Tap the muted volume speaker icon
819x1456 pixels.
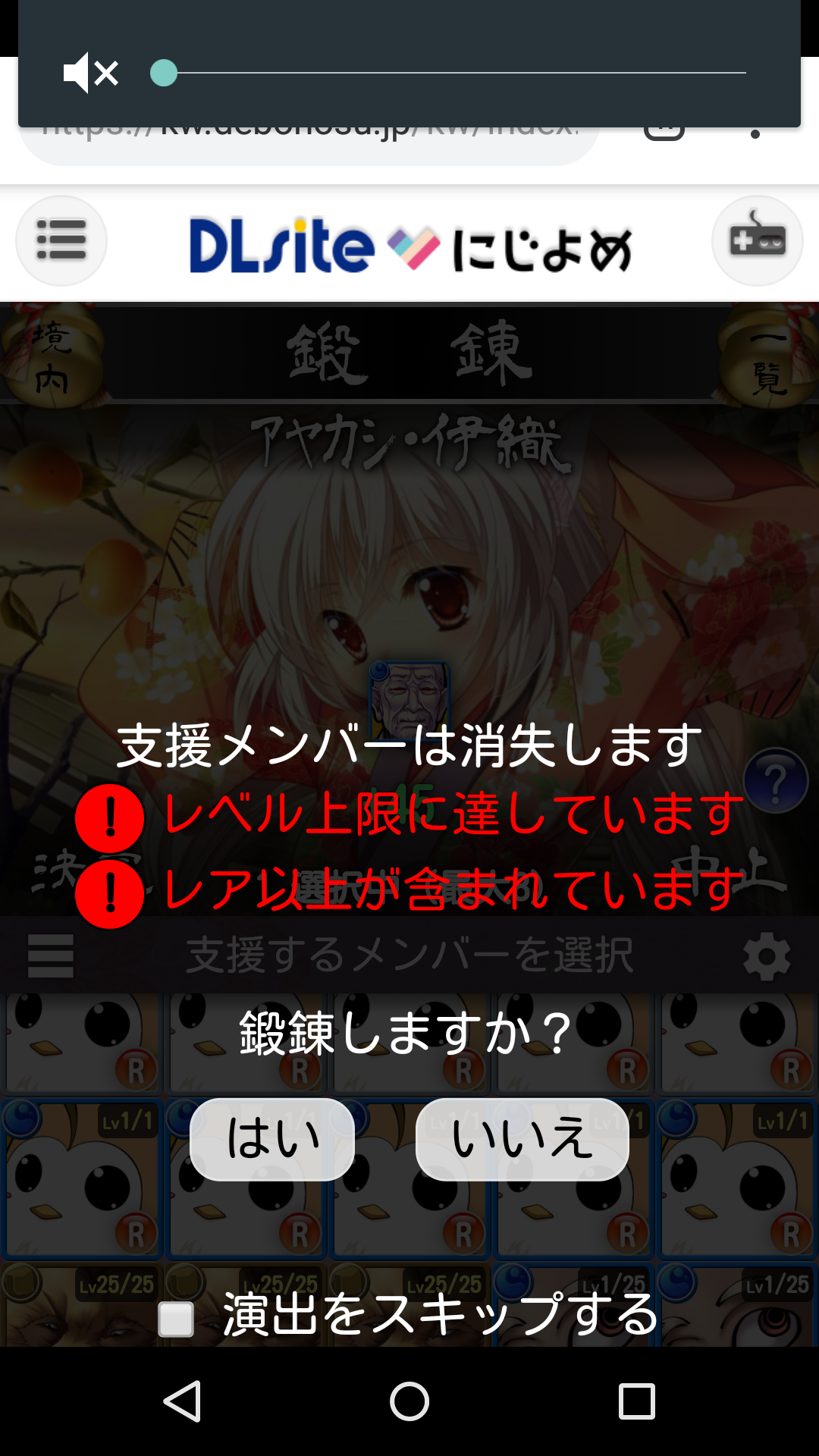(x=90, y=73)
